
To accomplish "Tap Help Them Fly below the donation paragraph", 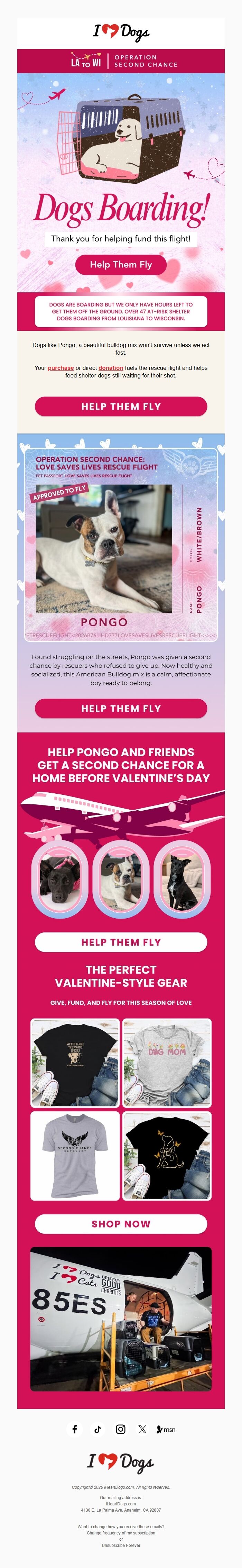I will coord(121,406).
